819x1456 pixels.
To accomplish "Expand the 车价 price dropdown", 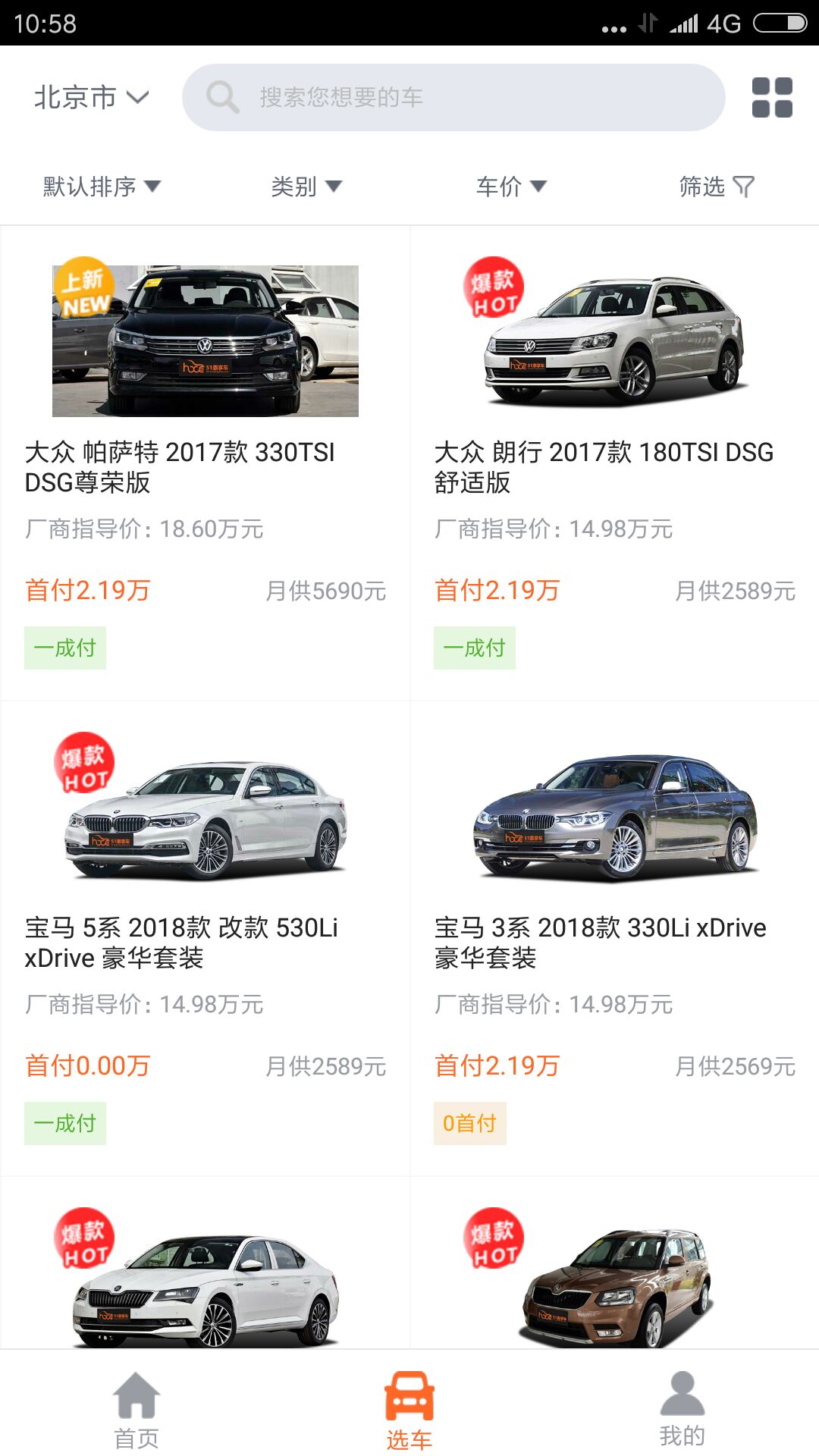I will point(511,187).
